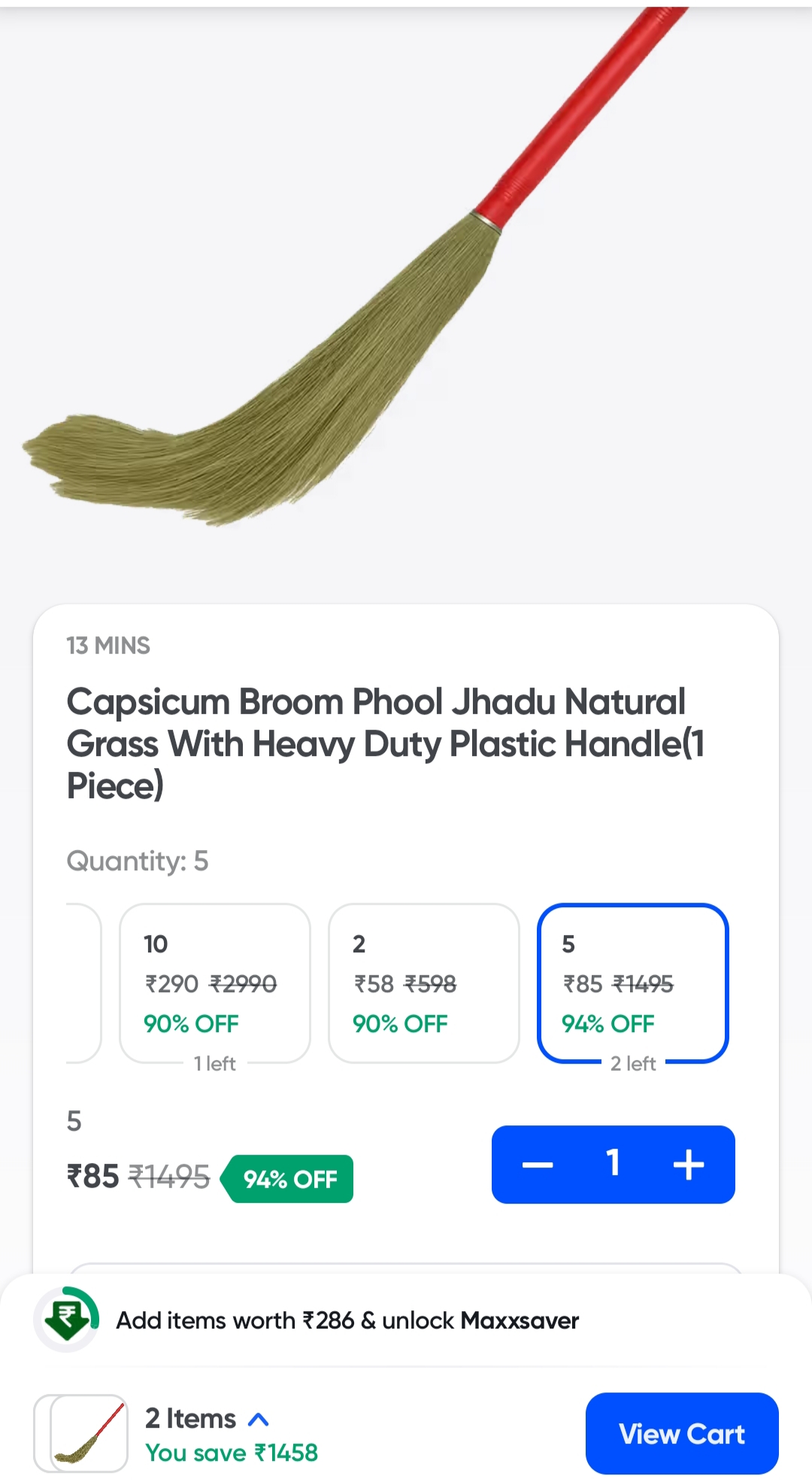Select the pack of 10 option
This screenshot has width=812, height=1482.
(x=214, y=982)
